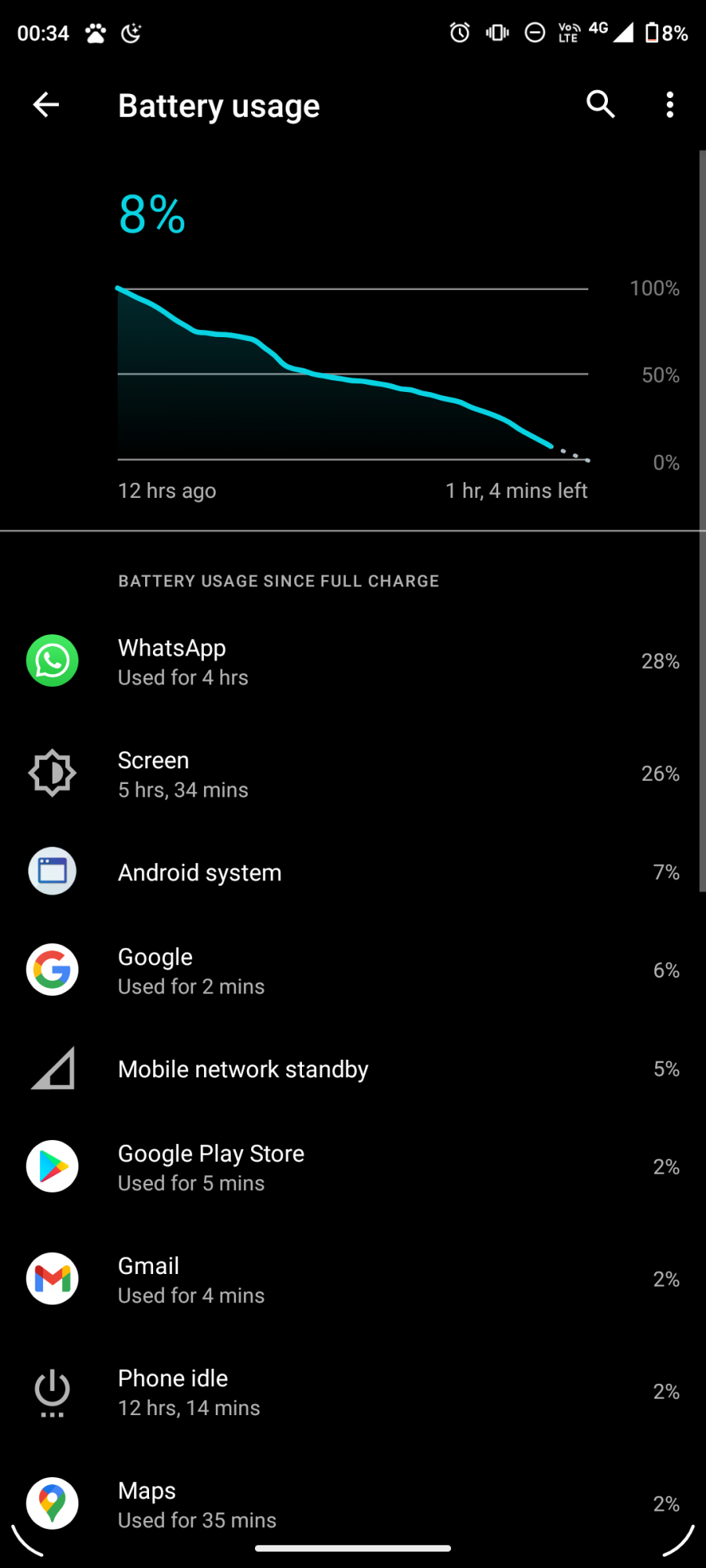Open WhatsApp battery details
Viewport: 706px width, 1568px height.
coord(353,662)
